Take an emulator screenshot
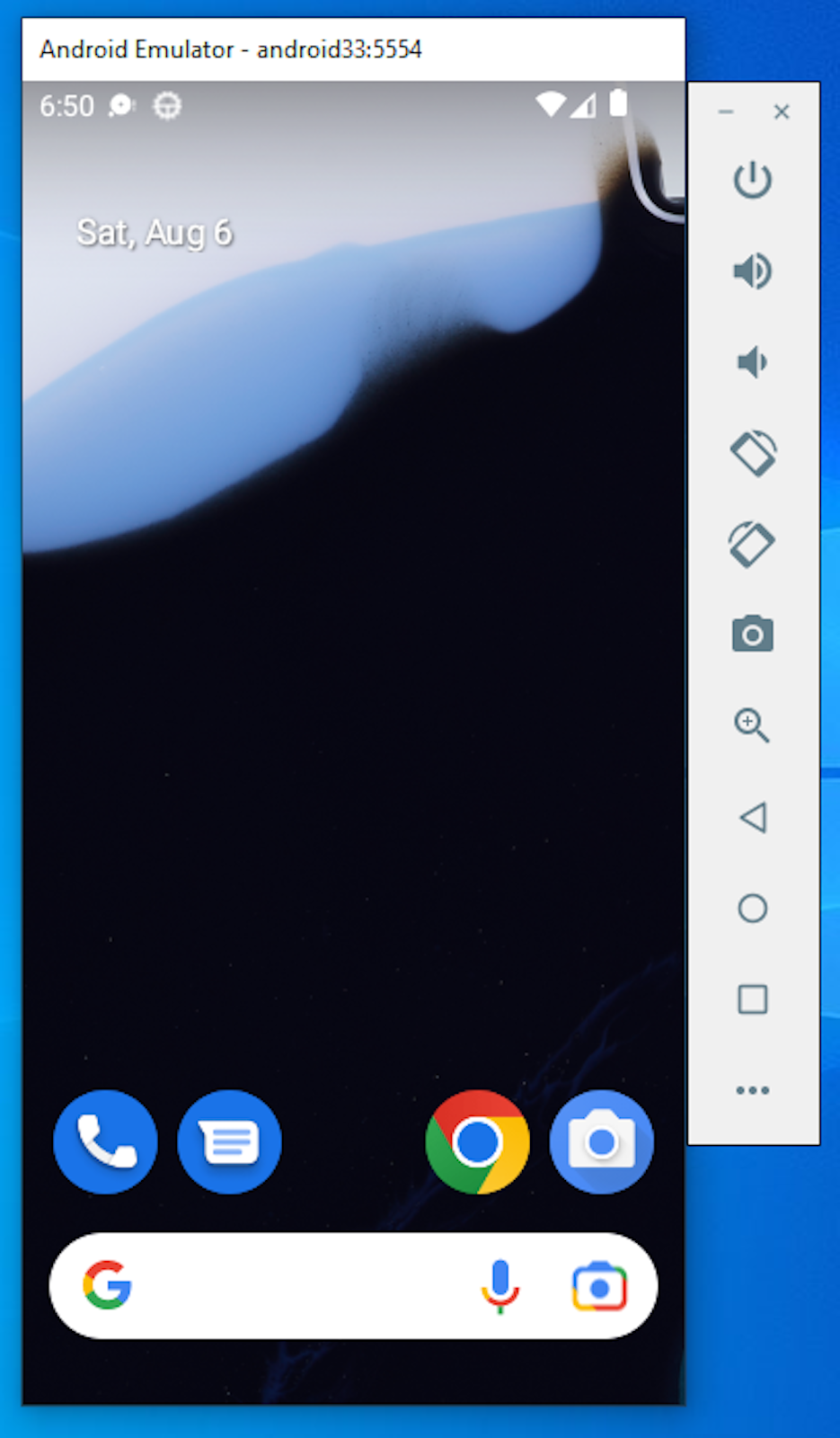 click(x=752, y=635)
